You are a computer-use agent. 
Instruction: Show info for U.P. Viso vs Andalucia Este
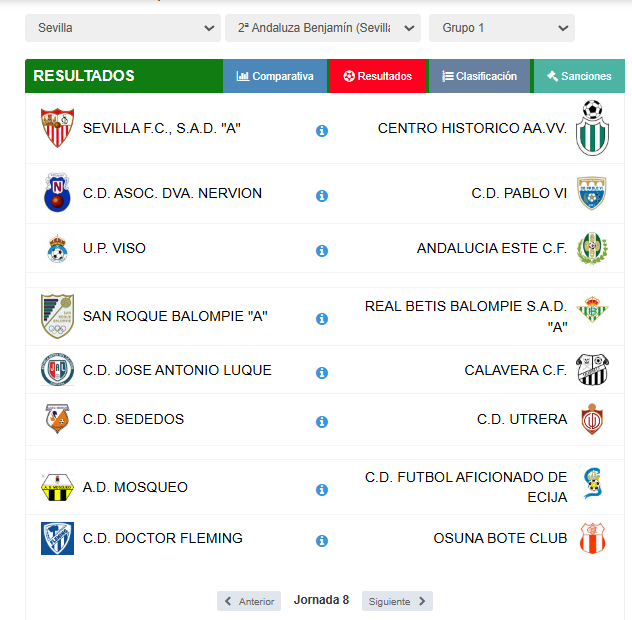pyautogui.click(x=322, y=251)
